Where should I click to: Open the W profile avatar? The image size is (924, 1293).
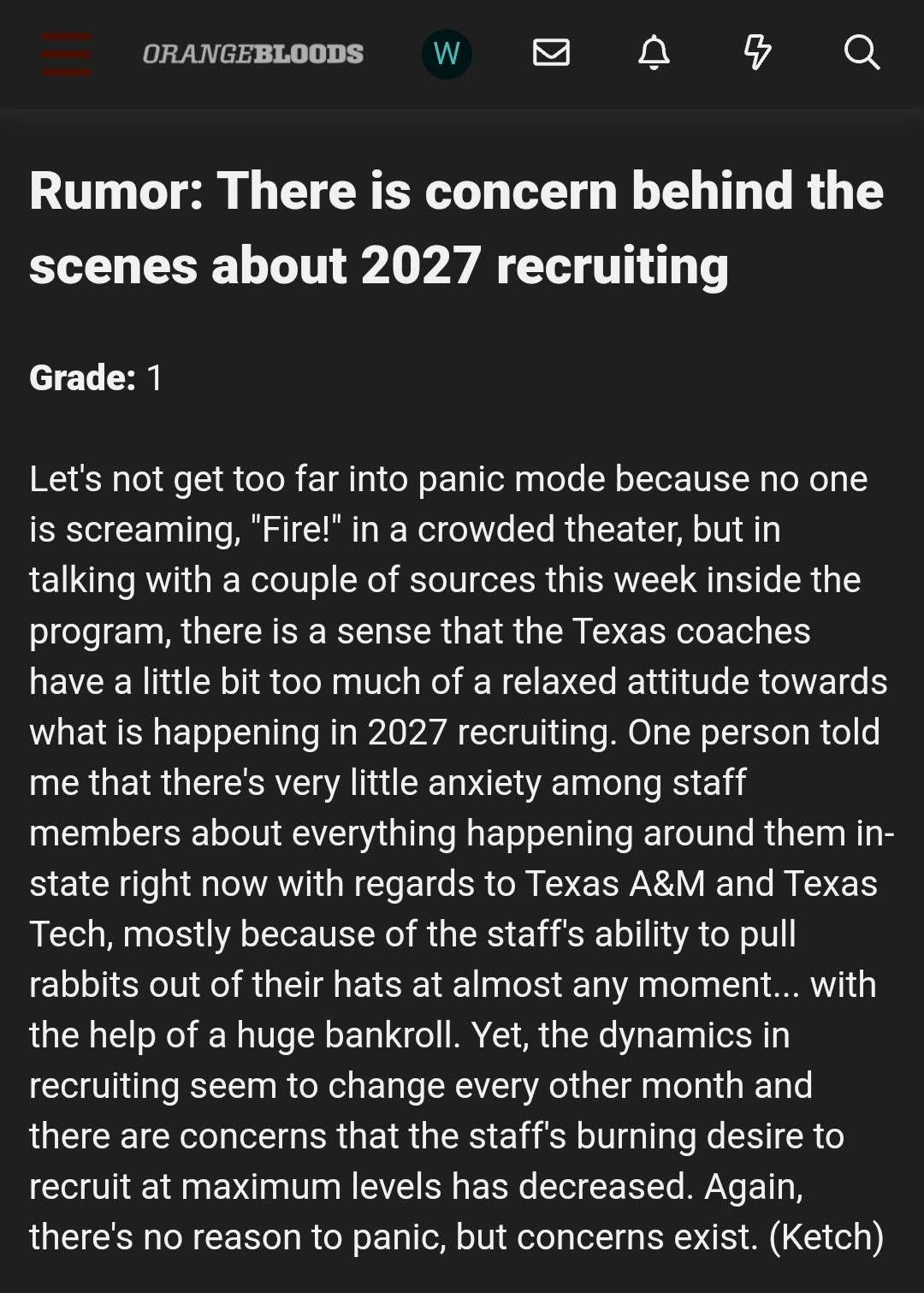click(447, 54)
